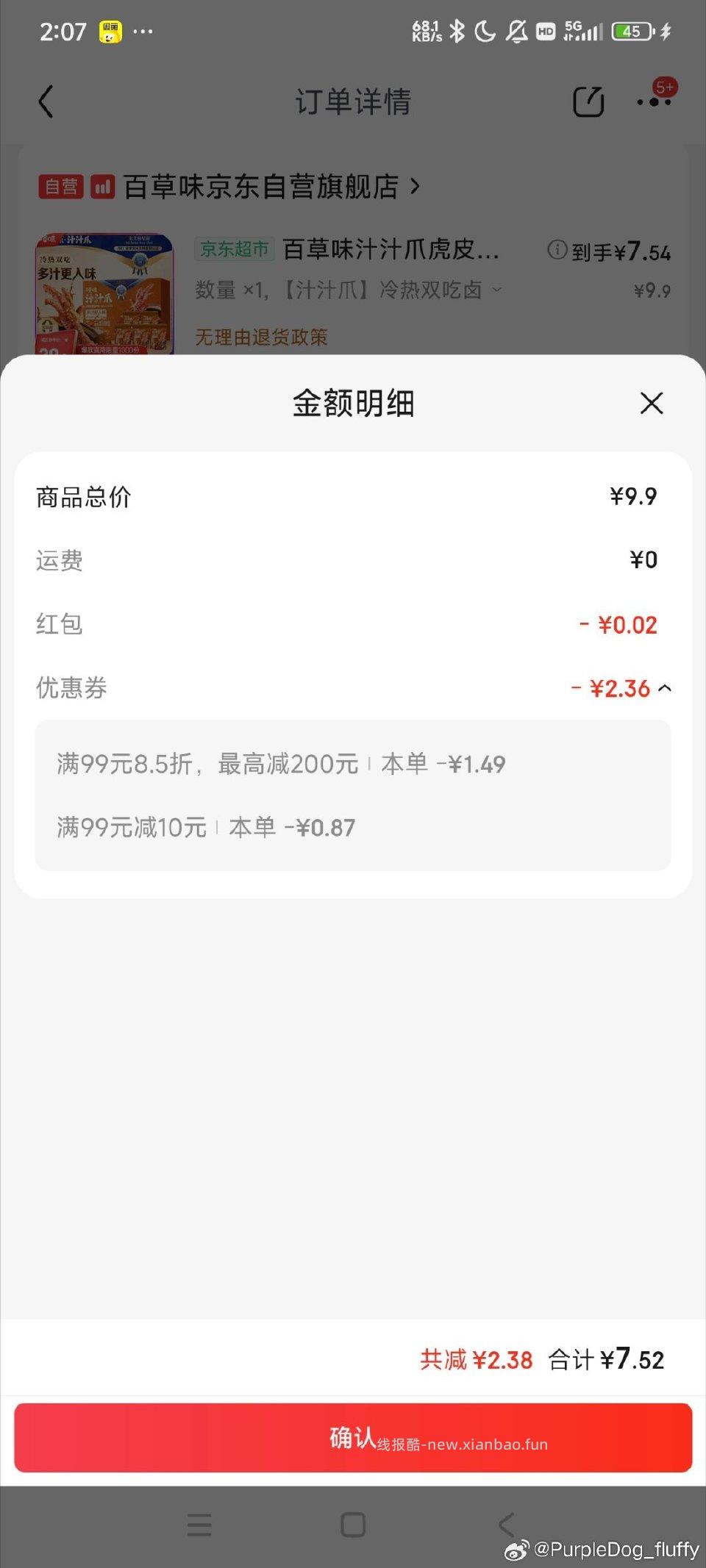Open 百草味京东自营旗舰店 via its chevron
The height and width of the screenshot is (1568, 706).
click(x=416, y=187)
